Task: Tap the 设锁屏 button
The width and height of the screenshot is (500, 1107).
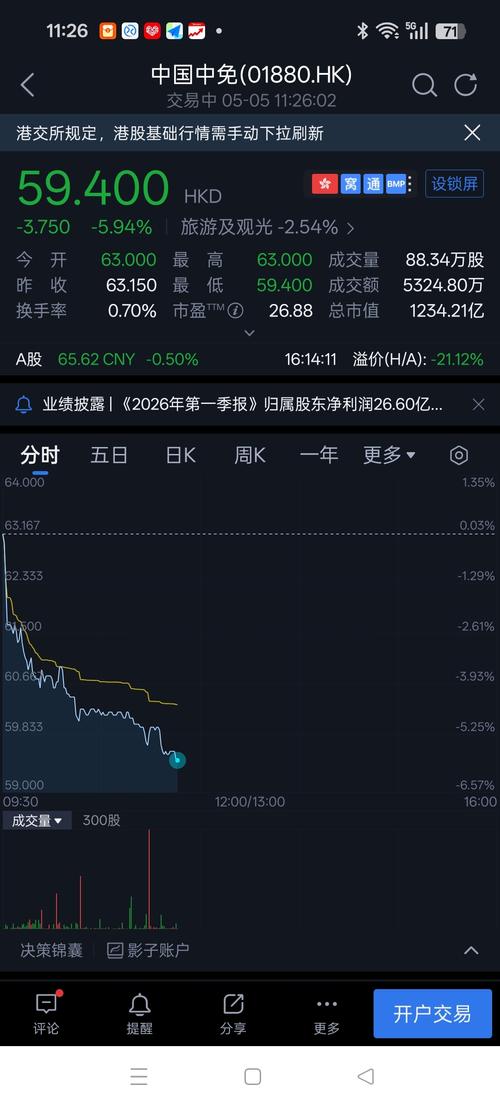Action: 454,184
